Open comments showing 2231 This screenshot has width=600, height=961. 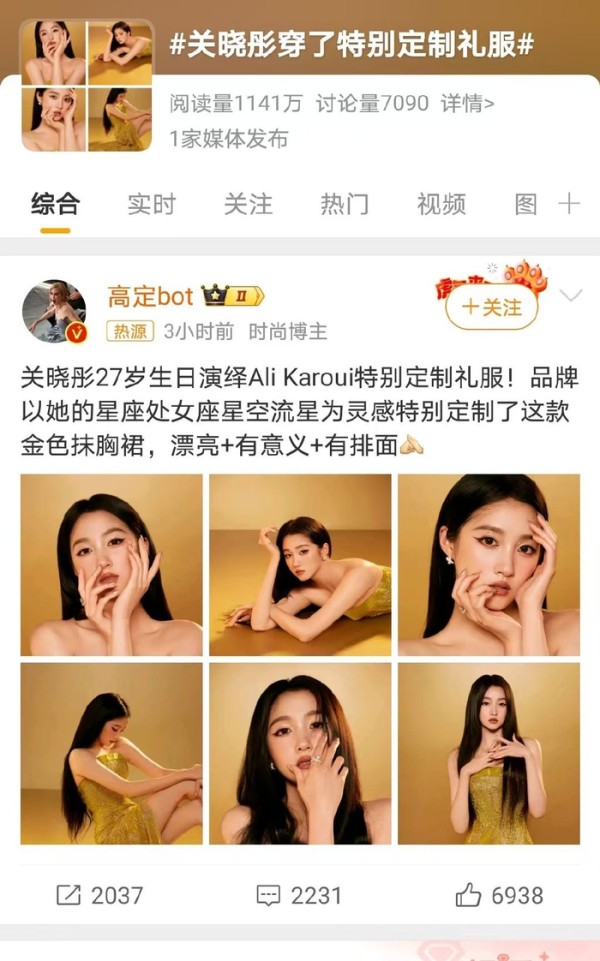pyautogui.click(x=299, y=895)
